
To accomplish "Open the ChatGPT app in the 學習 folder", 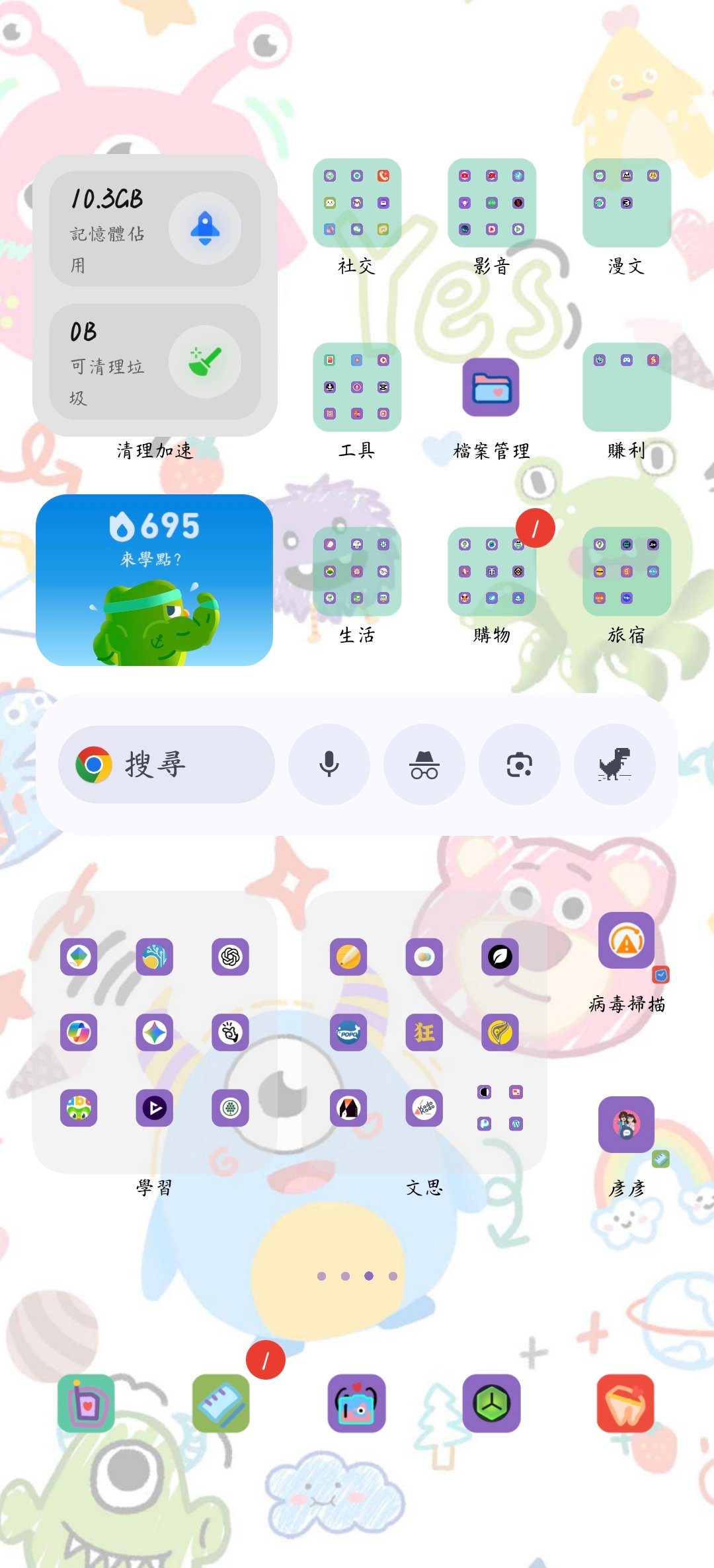I will coord(230,956).
